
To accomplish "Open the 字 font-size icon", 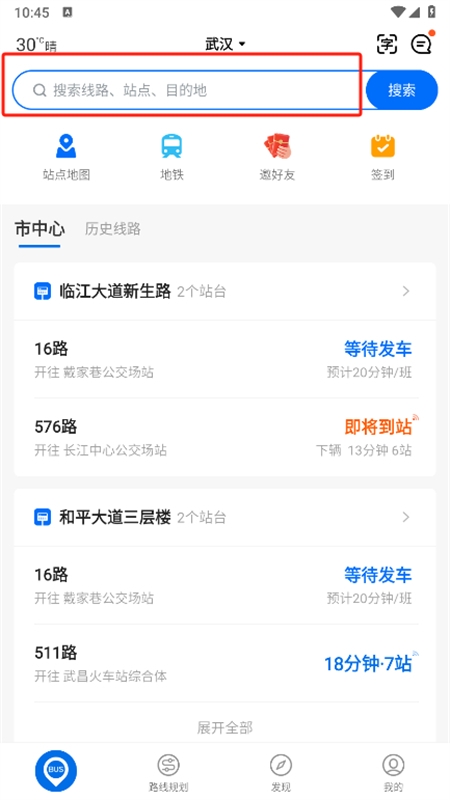I will click(387, 44).
